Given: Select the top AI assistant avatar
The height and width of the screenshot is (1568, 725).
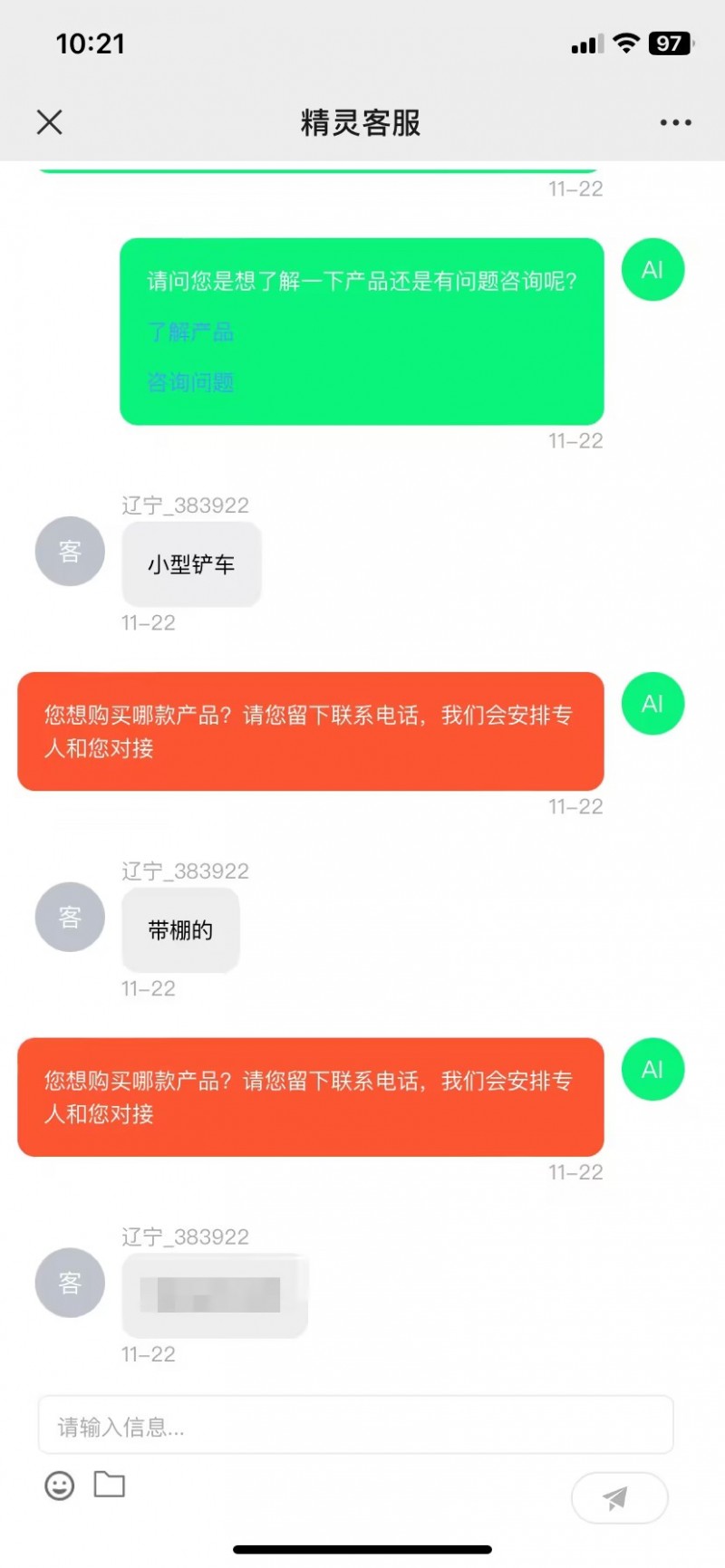Looking at the screenshot, I should [x=652, y=269].
